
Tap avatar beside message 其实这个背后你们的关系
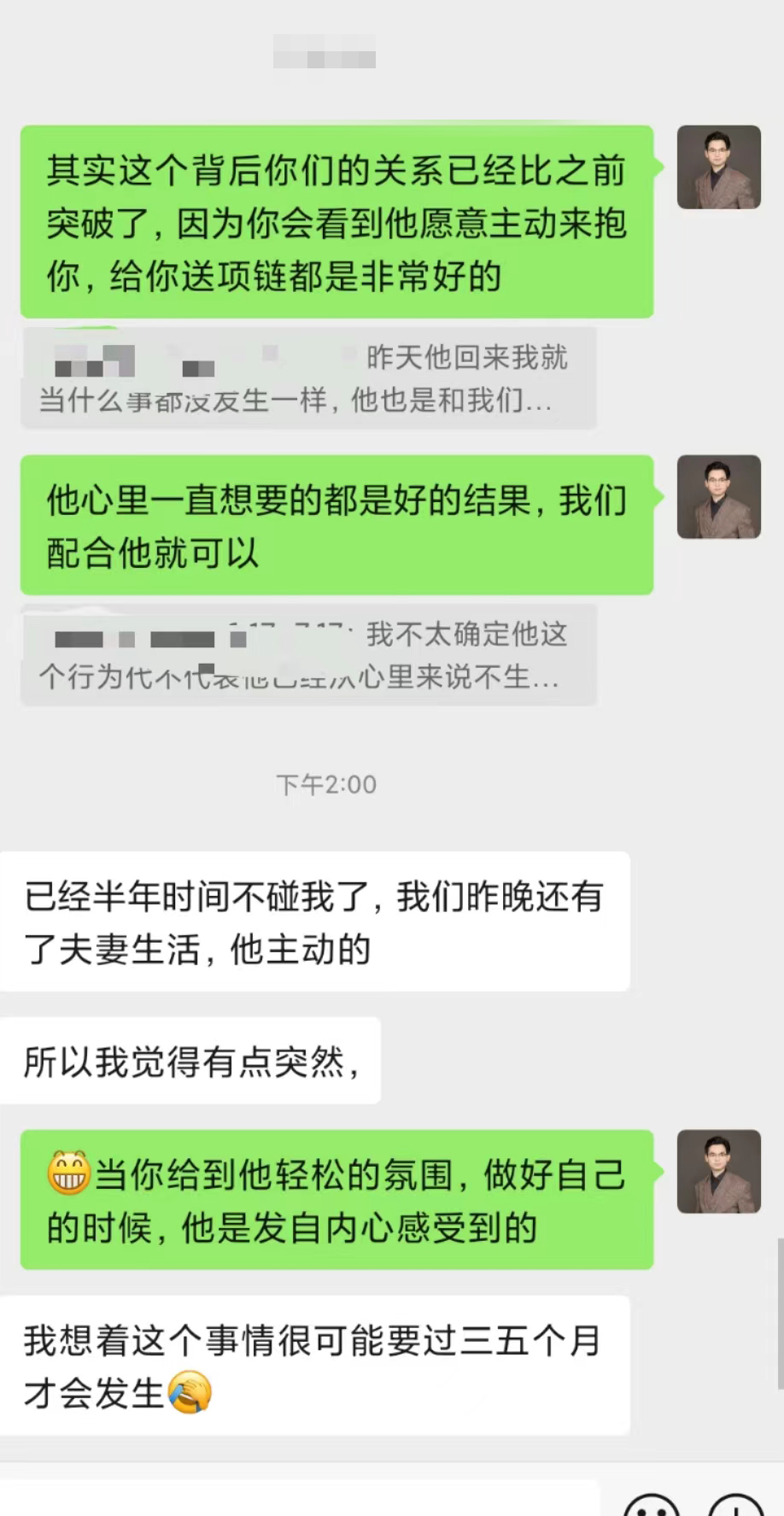[x=718, y=167]
